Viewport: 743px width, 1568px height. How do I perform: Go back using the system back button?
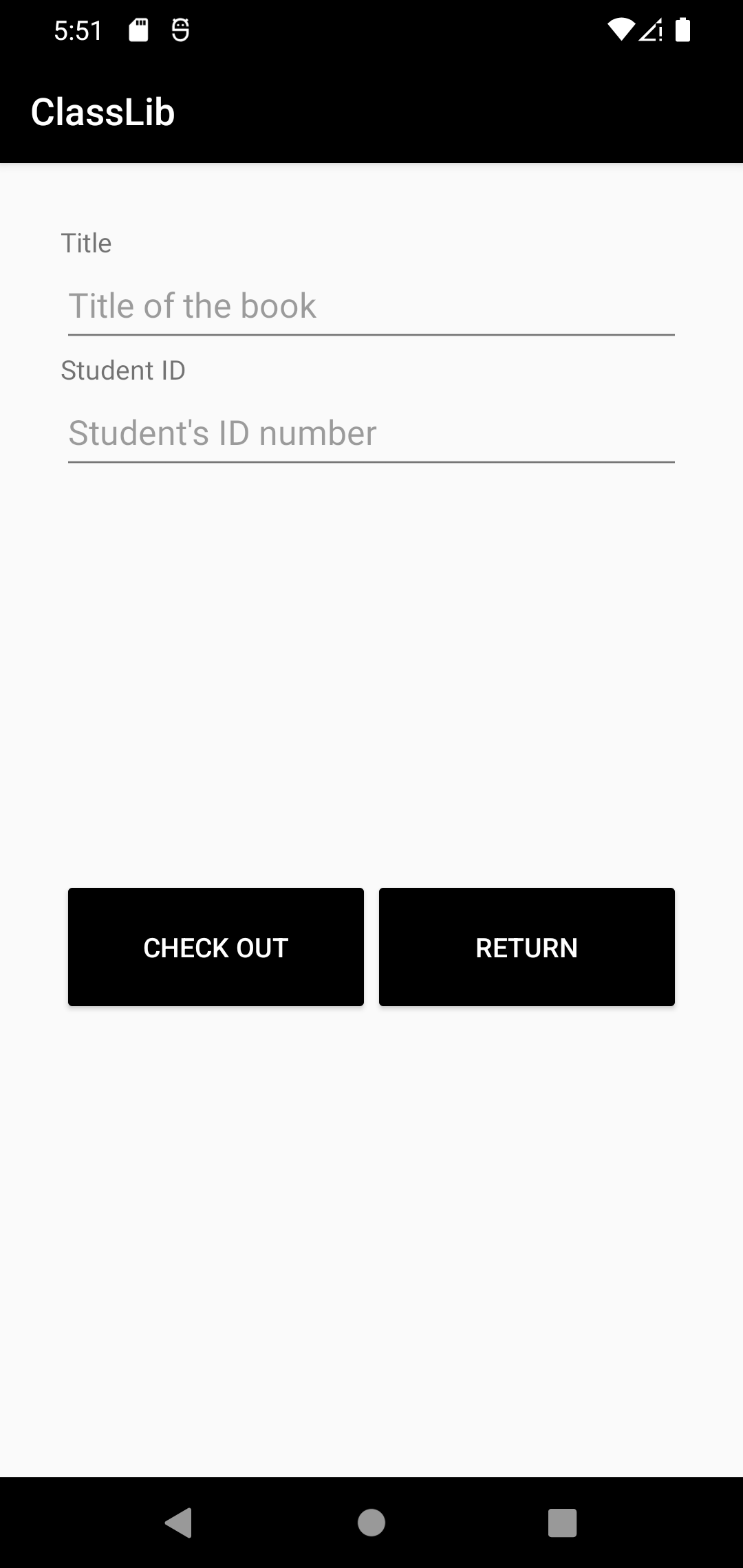coord(179,1523)
